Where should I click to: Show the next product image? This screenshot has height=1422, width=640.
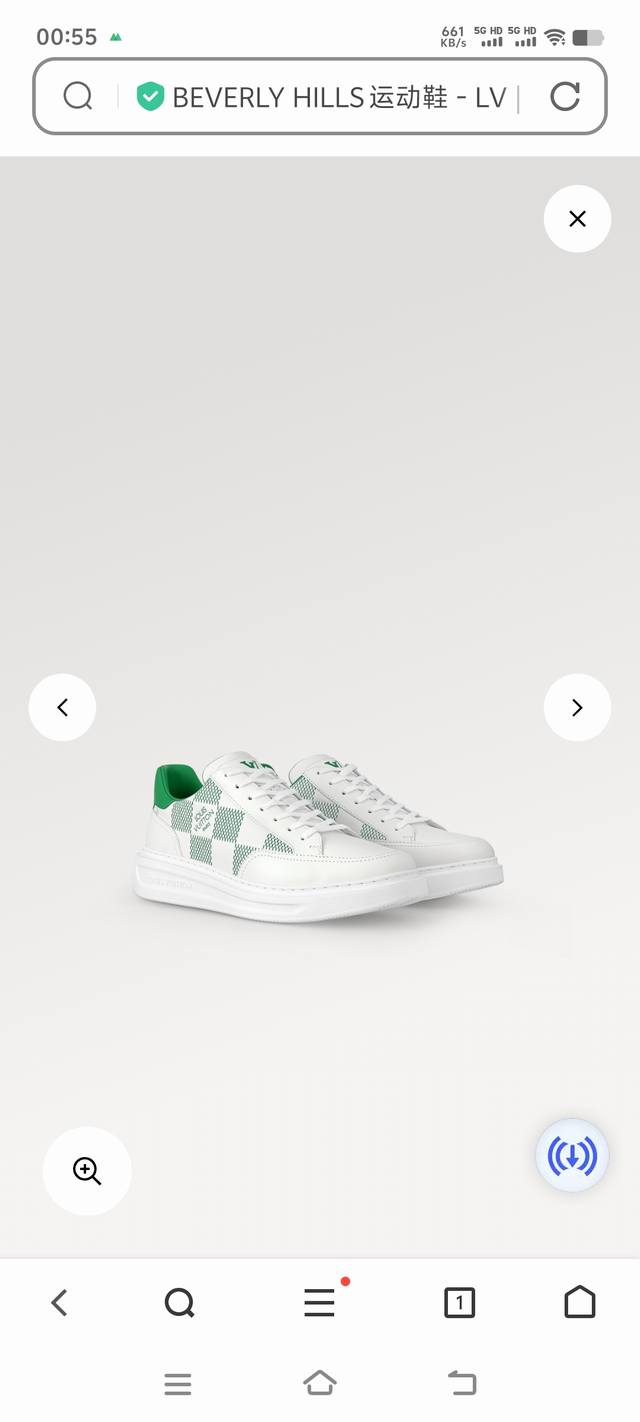click(577, 708)
